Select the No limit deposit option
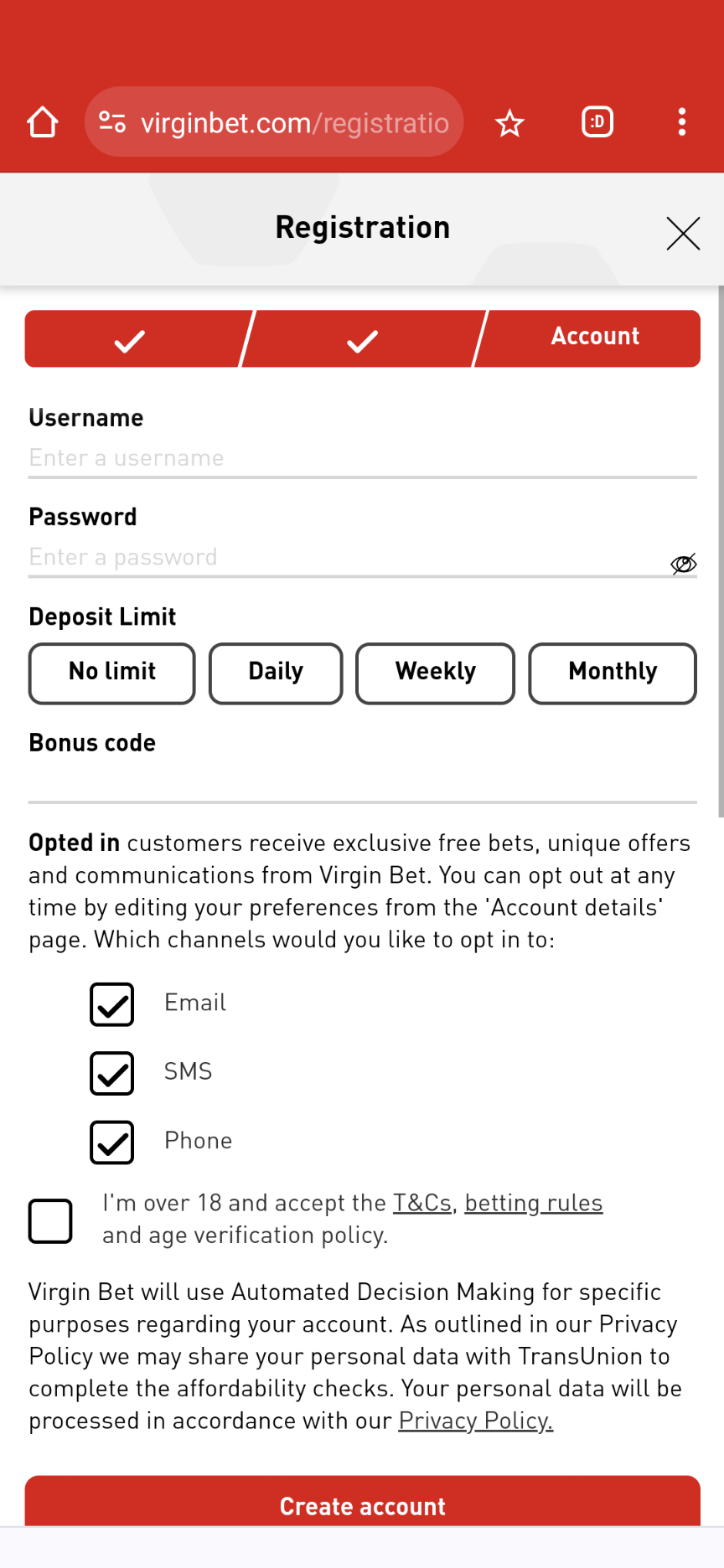The width and height of the screenshot is (724, 1568). (111, 673)
